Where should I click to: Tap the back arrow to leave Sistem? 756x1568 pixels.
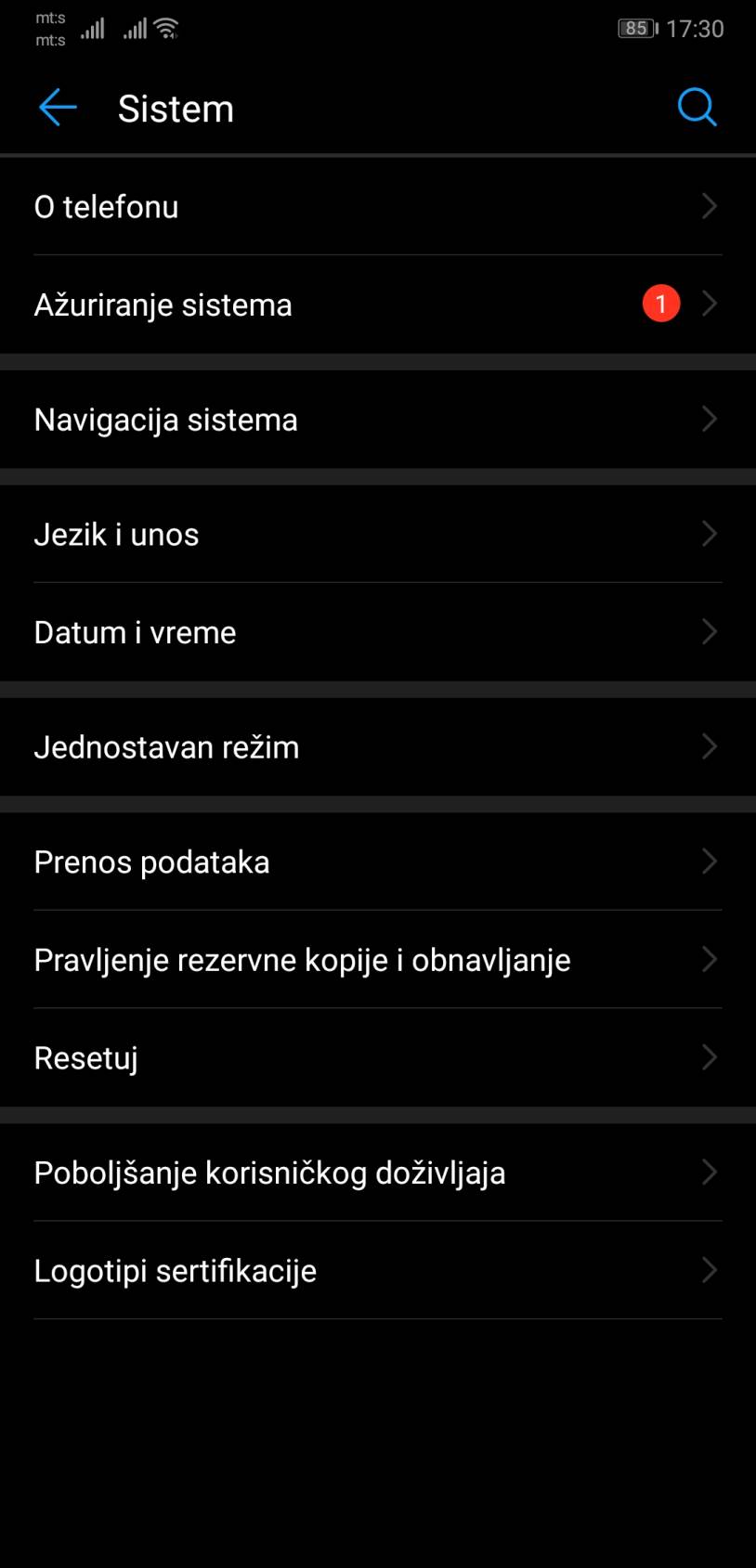(58, 107)
